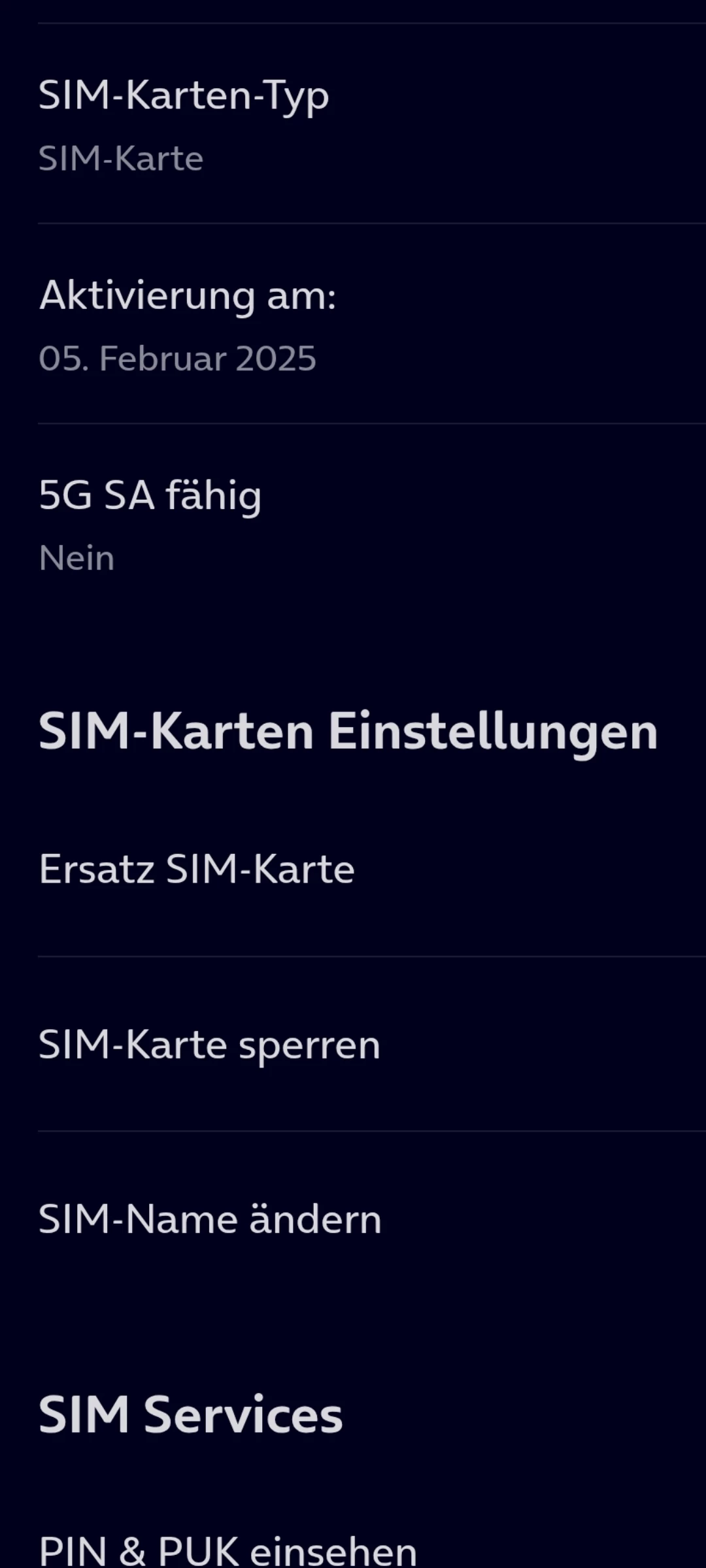Open Ersatz SIM-Karte option
The height and width of the screenshot is (1568, 706).
[196, 869]
